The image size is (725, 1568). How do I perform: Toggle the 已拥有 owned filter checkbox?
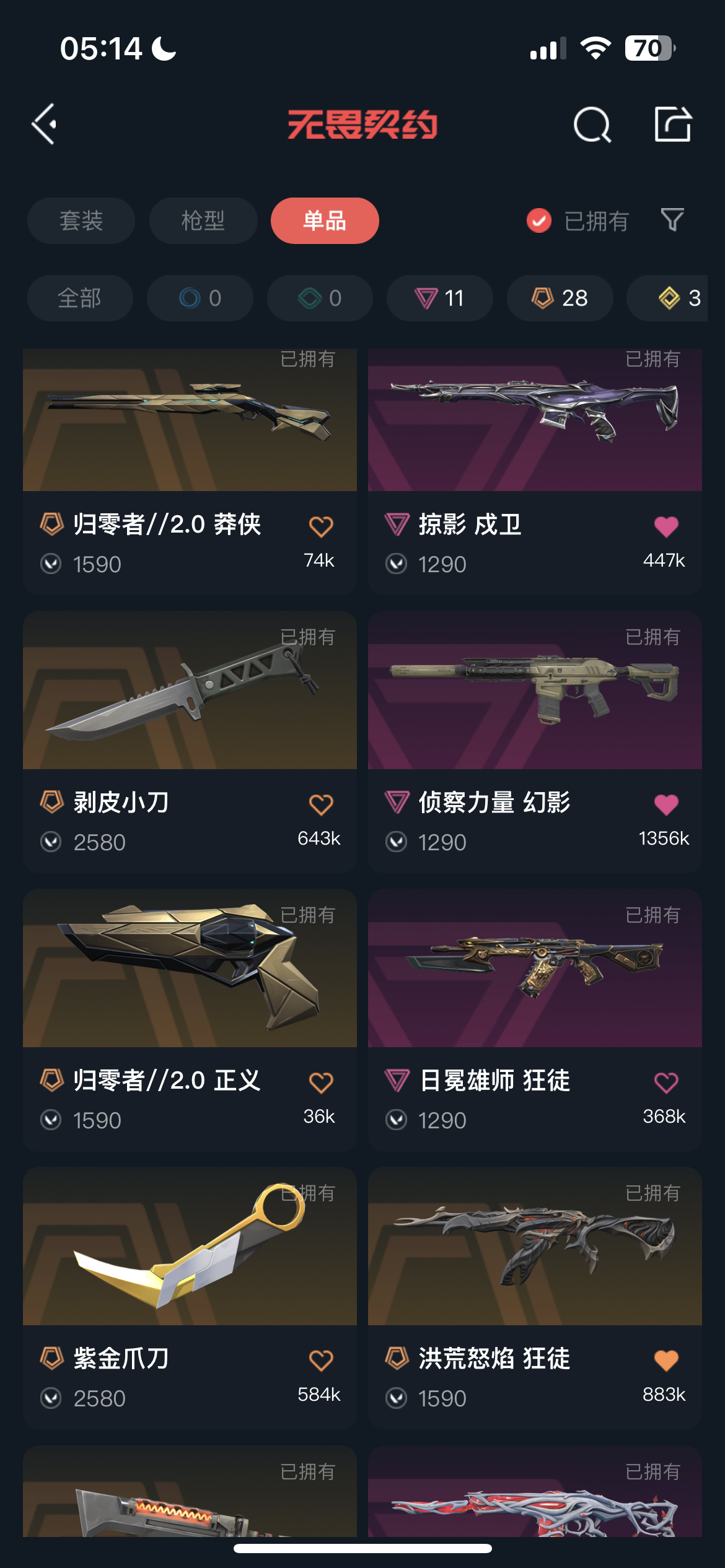coord(539,220)
